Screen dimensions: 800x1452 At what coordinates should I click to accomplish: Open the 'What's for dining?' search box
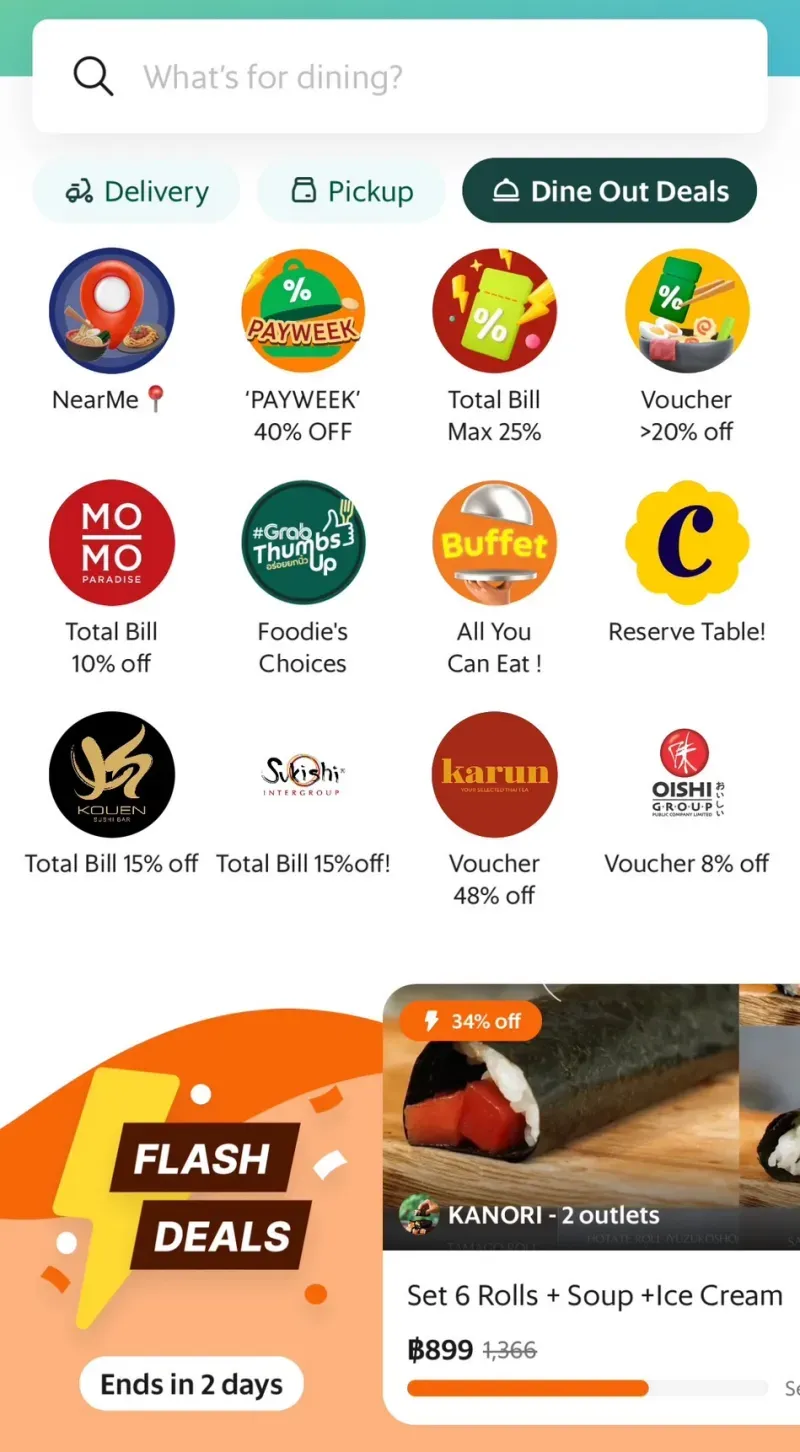click(x=400, y=77)
